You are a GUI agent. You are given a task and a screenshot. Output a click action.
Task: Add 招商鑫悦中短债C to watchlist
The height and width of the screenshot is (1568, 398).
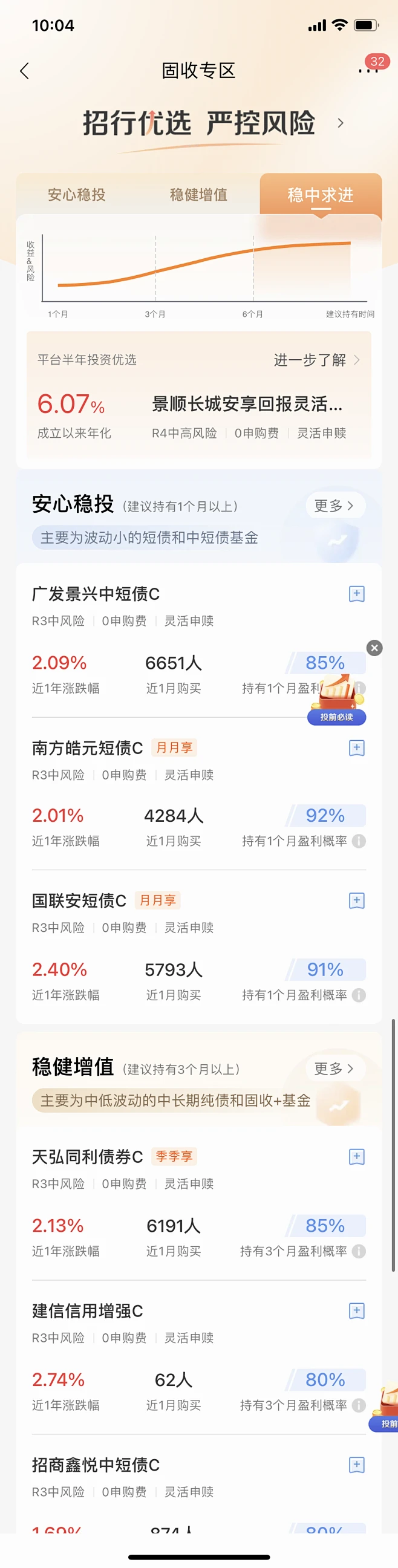pos(357,1465)
